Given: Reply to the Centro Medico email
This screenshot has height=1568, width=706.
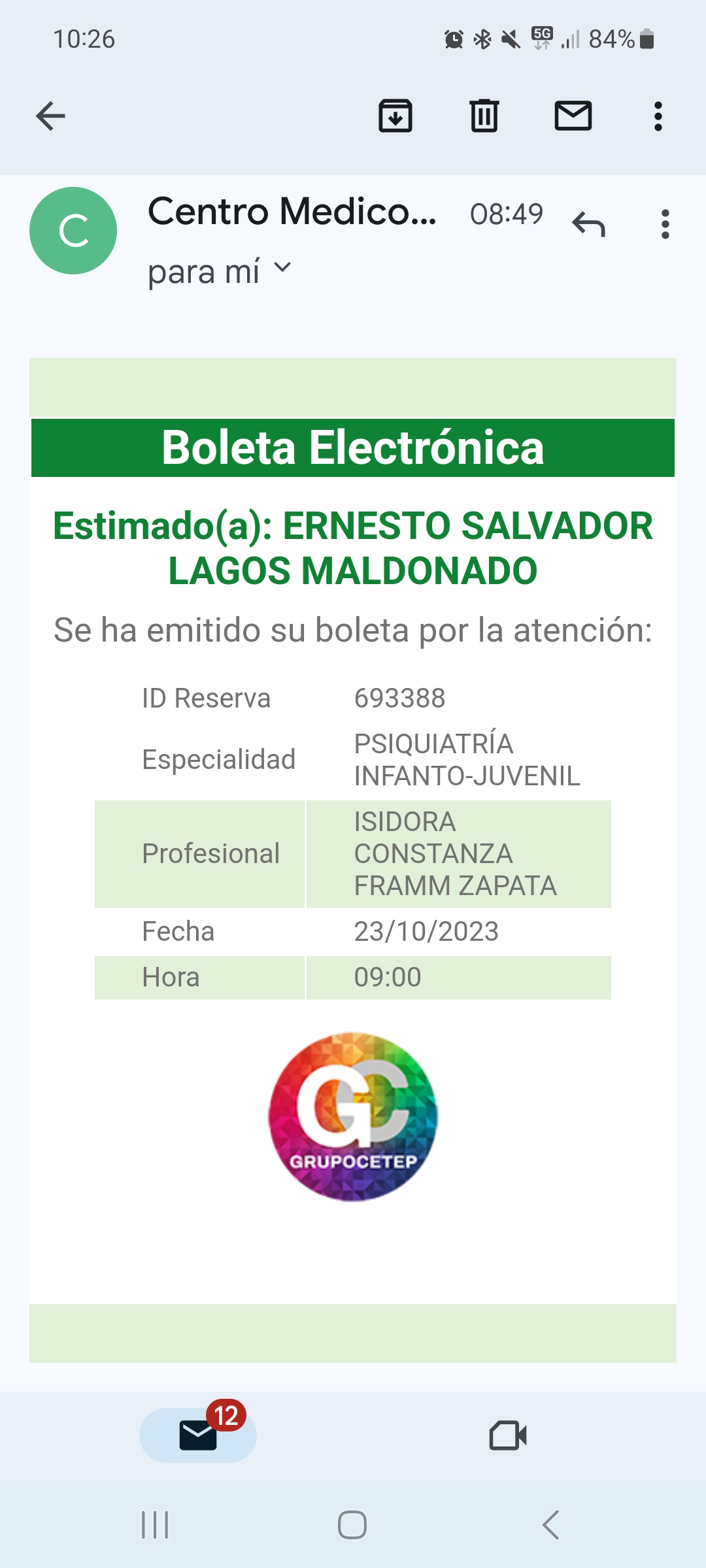Looking at the screenshot, I should (x=588, y=225).
